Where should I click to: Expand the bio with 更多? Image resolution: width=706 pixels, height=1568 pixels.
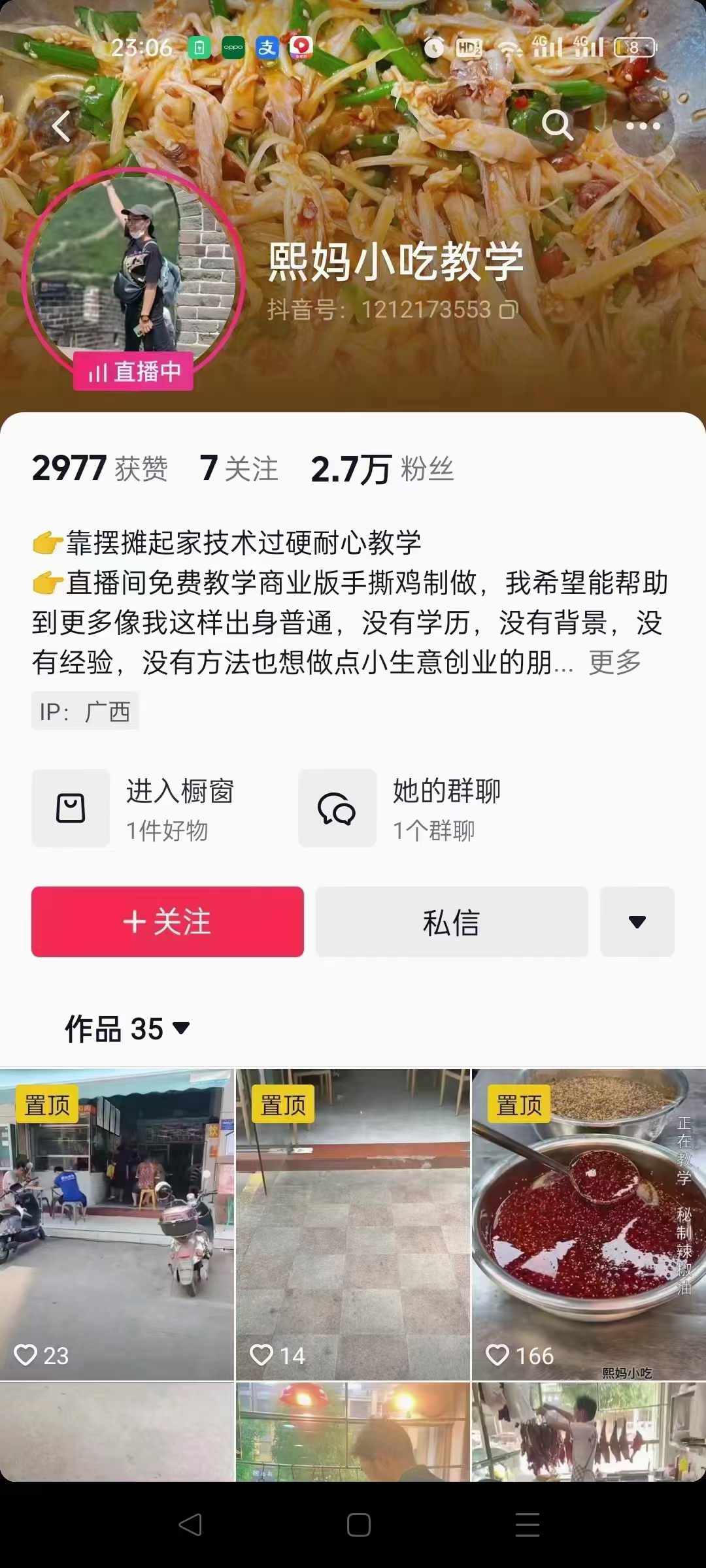coord(613,662)
